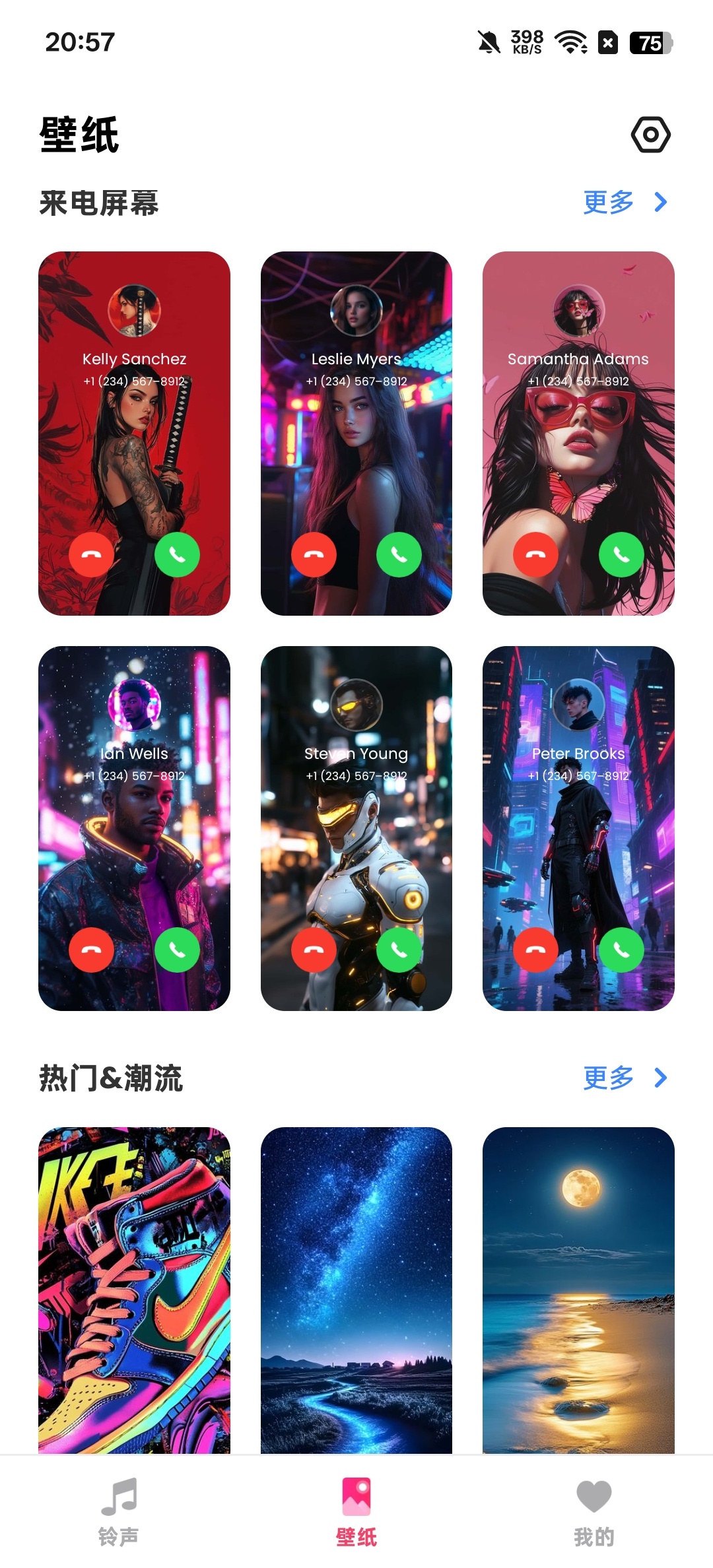Screen dimensions: 713x1568
Task: Tap the red decline icon on Leslie Myers preview
Action: tap(314, 555)
